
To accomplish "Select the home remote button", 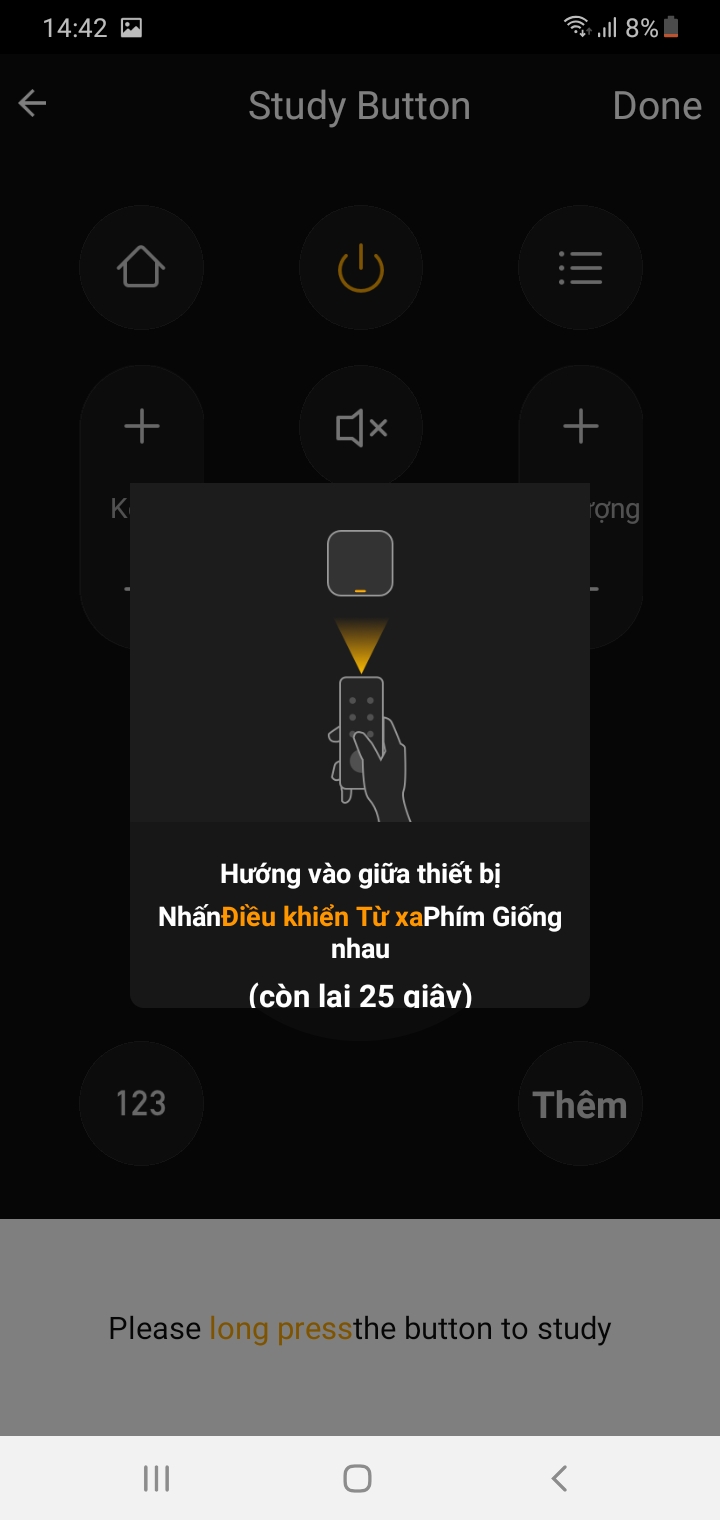I will click(141, 268).
